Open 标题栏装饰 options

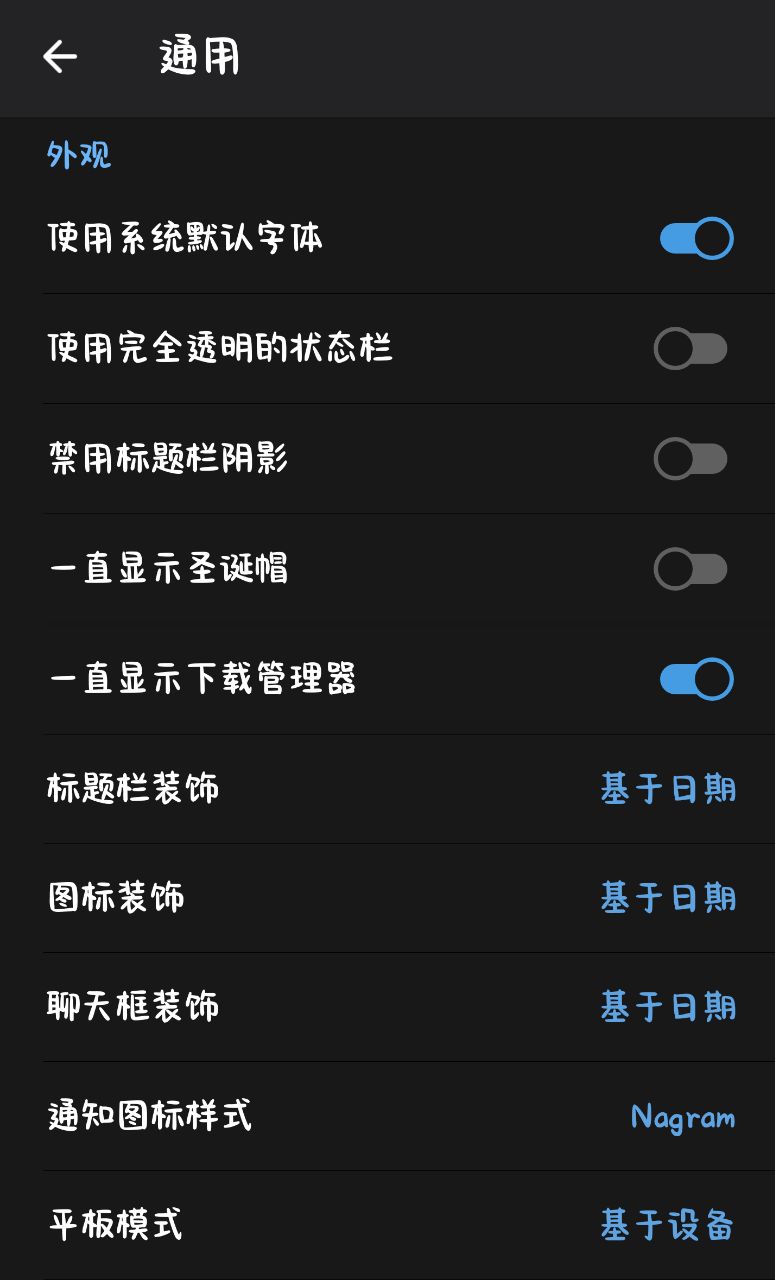click(390, 789)
